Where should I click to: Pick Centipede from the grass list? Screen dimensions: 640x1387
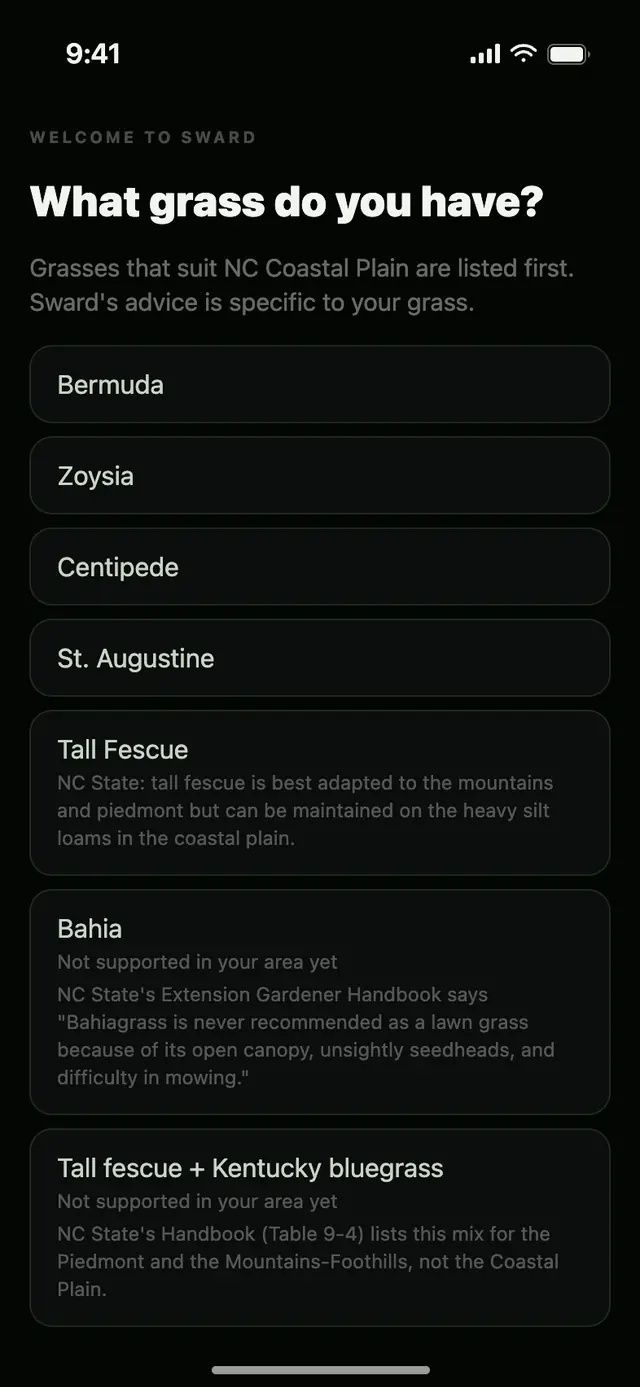tap(320, 566)
